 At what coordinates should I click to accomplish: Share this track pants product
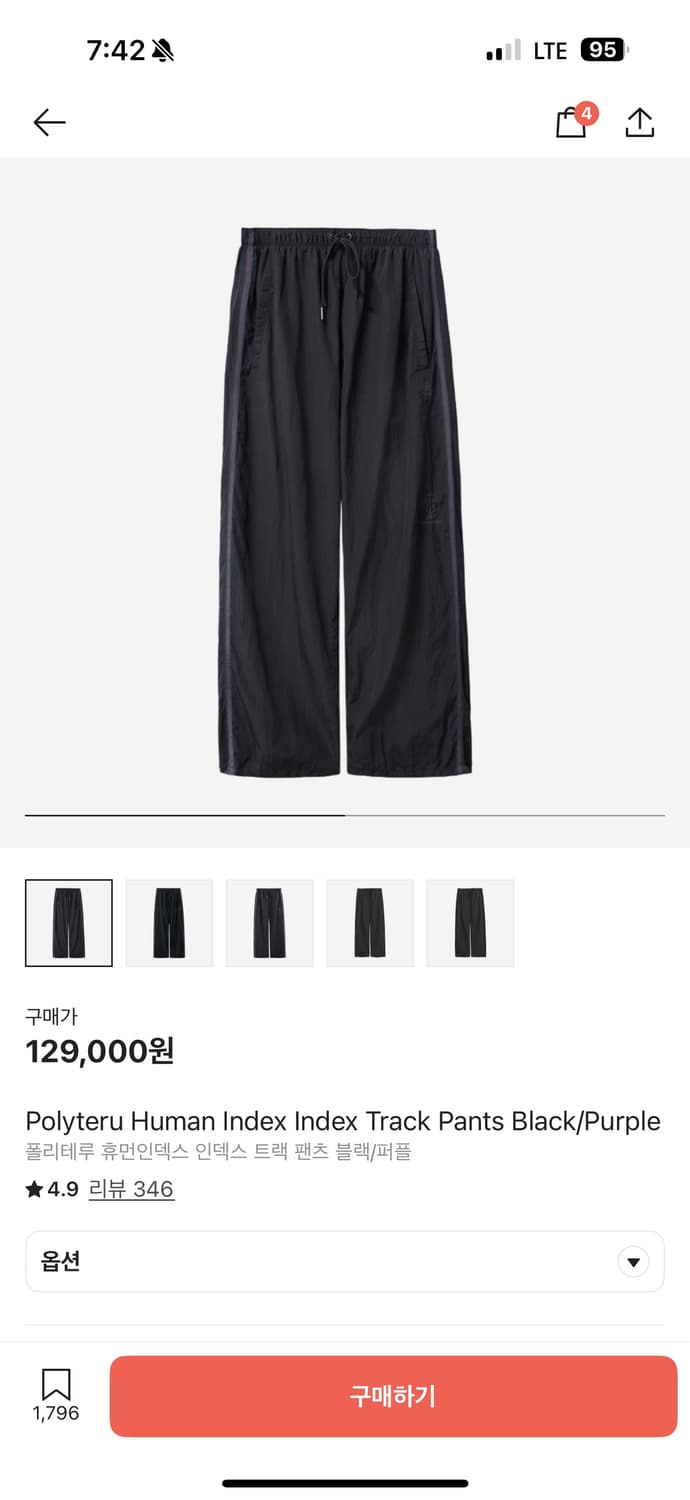point(639,122)
